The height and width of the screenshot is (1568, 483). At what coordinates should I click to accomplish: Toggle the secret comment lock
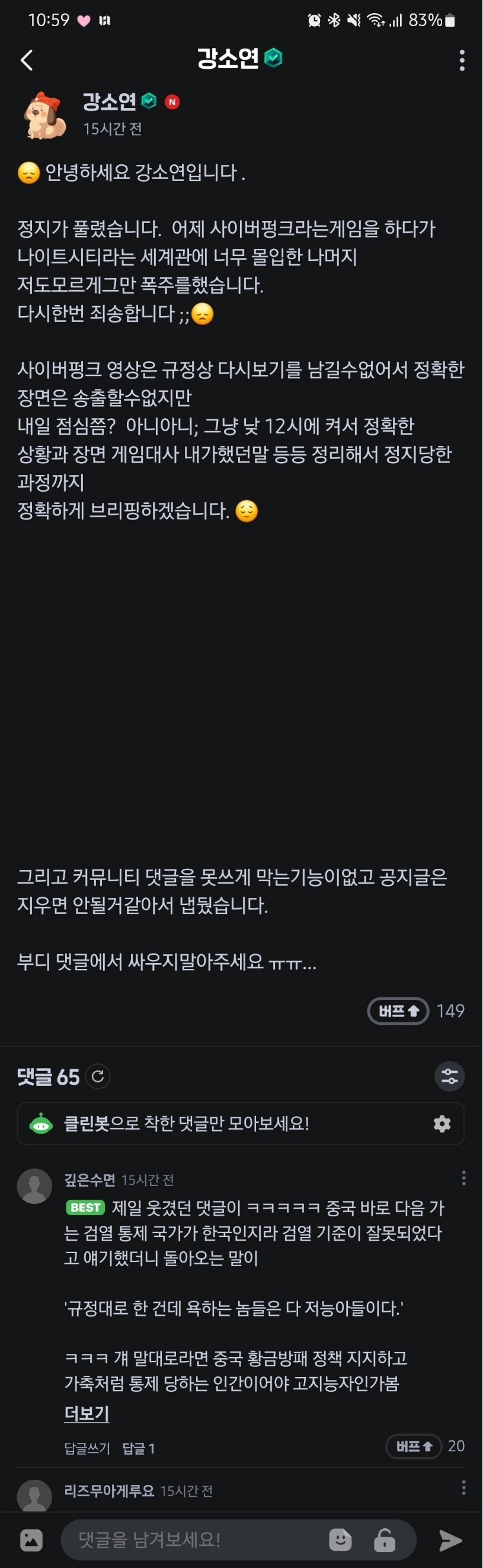385,1541
